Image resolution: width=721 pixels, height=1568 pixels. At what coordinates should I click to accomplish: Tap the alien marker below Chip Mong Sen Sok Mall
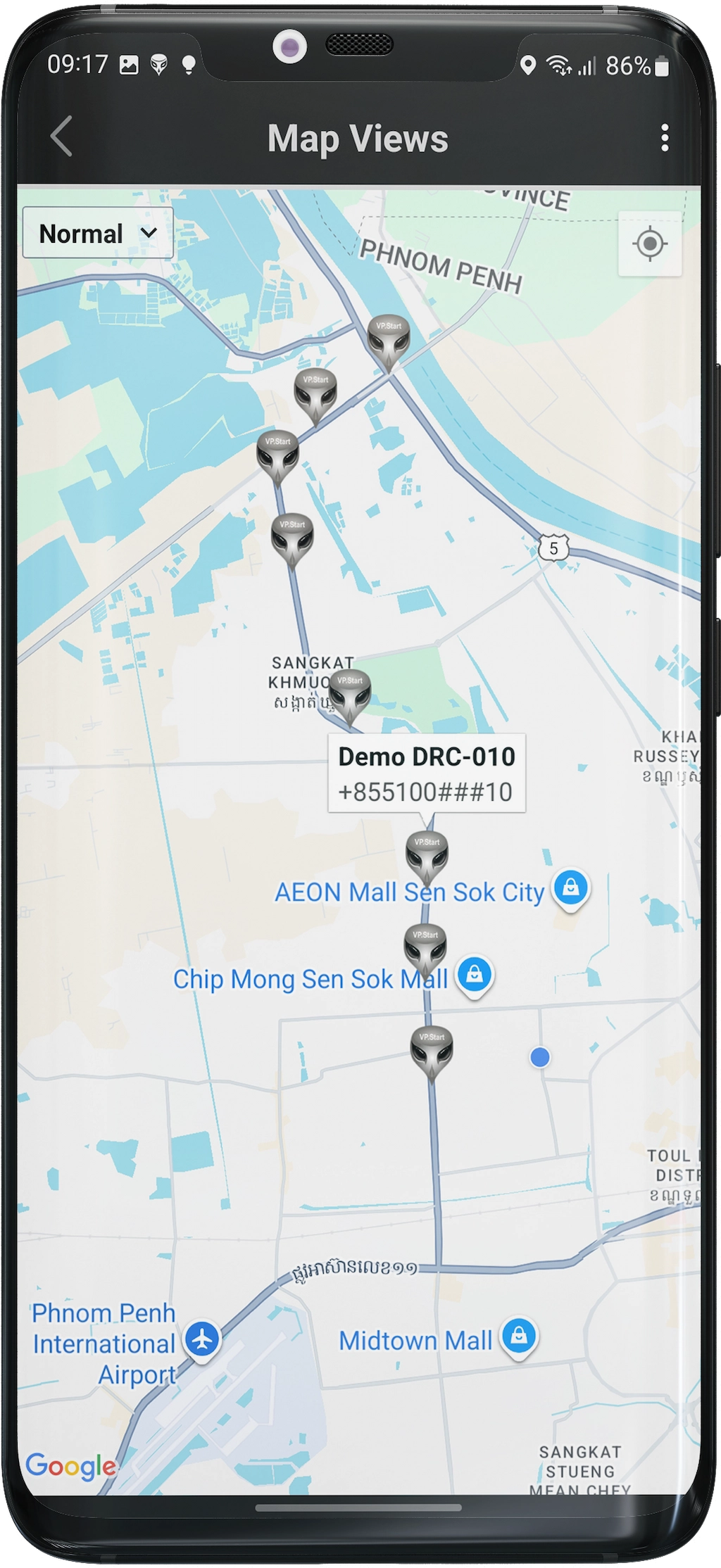(433, 1052)
